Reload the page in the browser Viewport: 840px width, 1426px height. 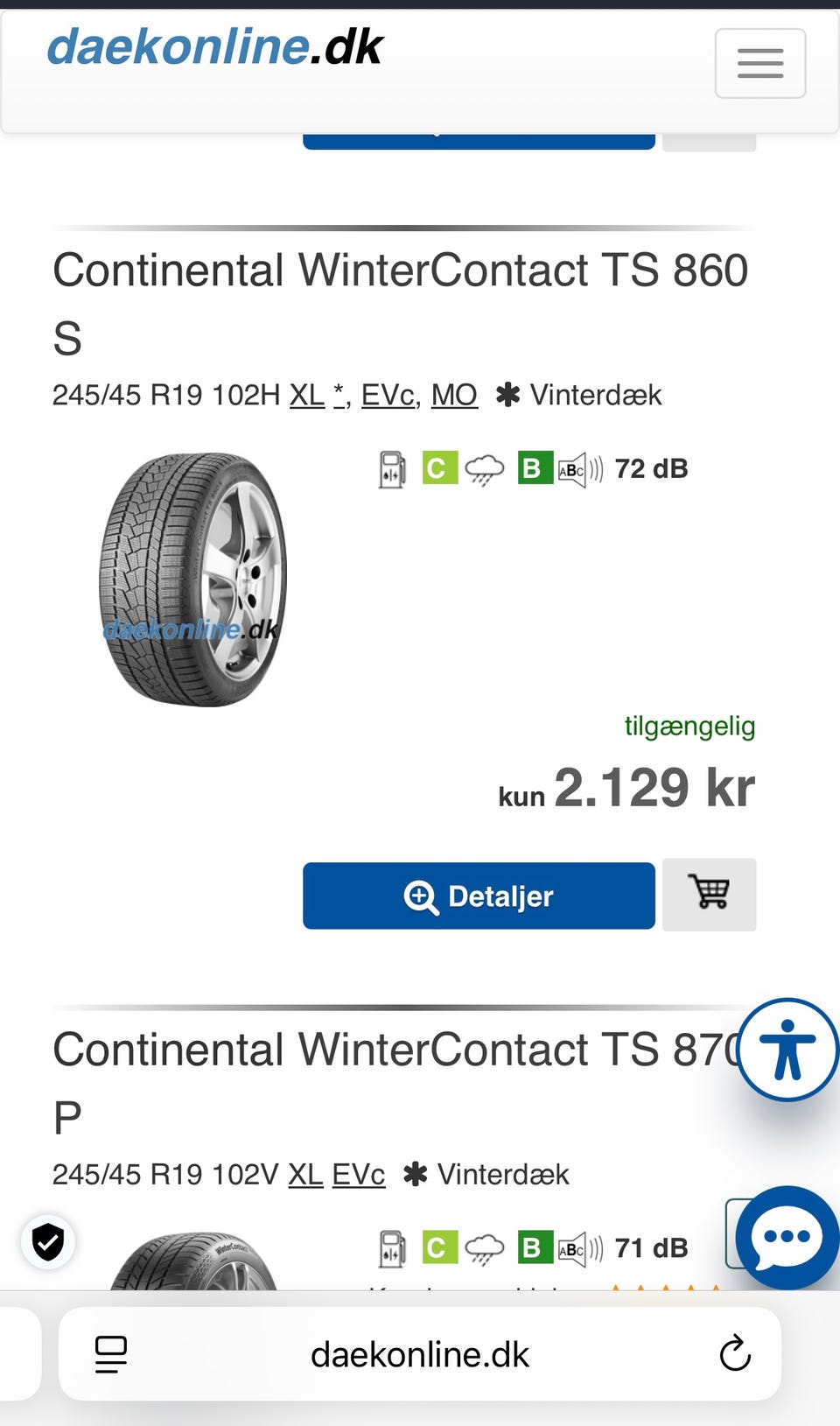pos(735,1353)
